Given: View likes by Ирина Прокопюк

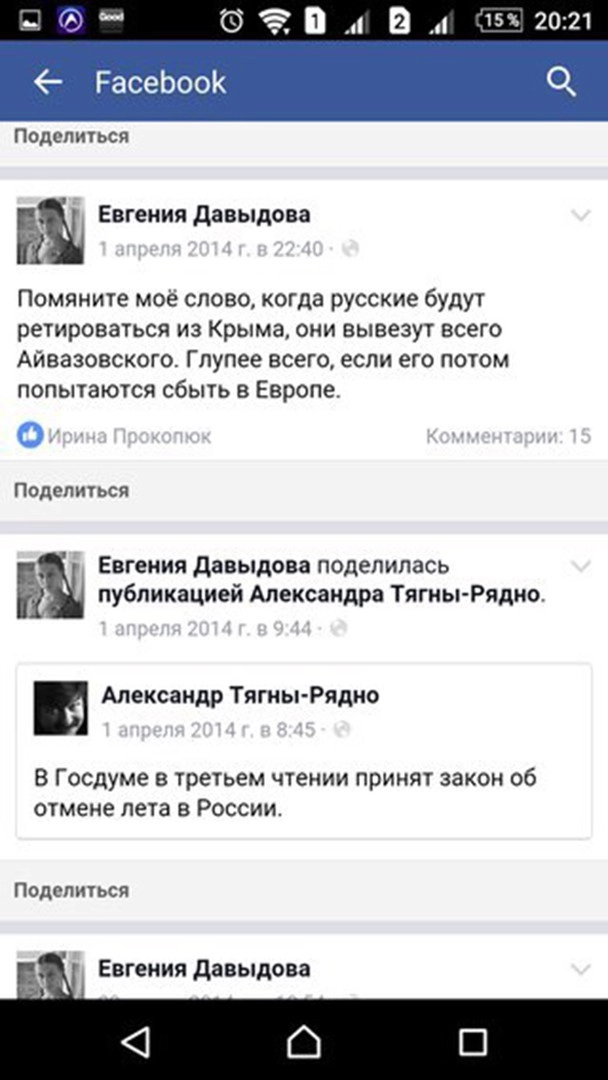Looking at the screenshot, I should coord(114,436).
